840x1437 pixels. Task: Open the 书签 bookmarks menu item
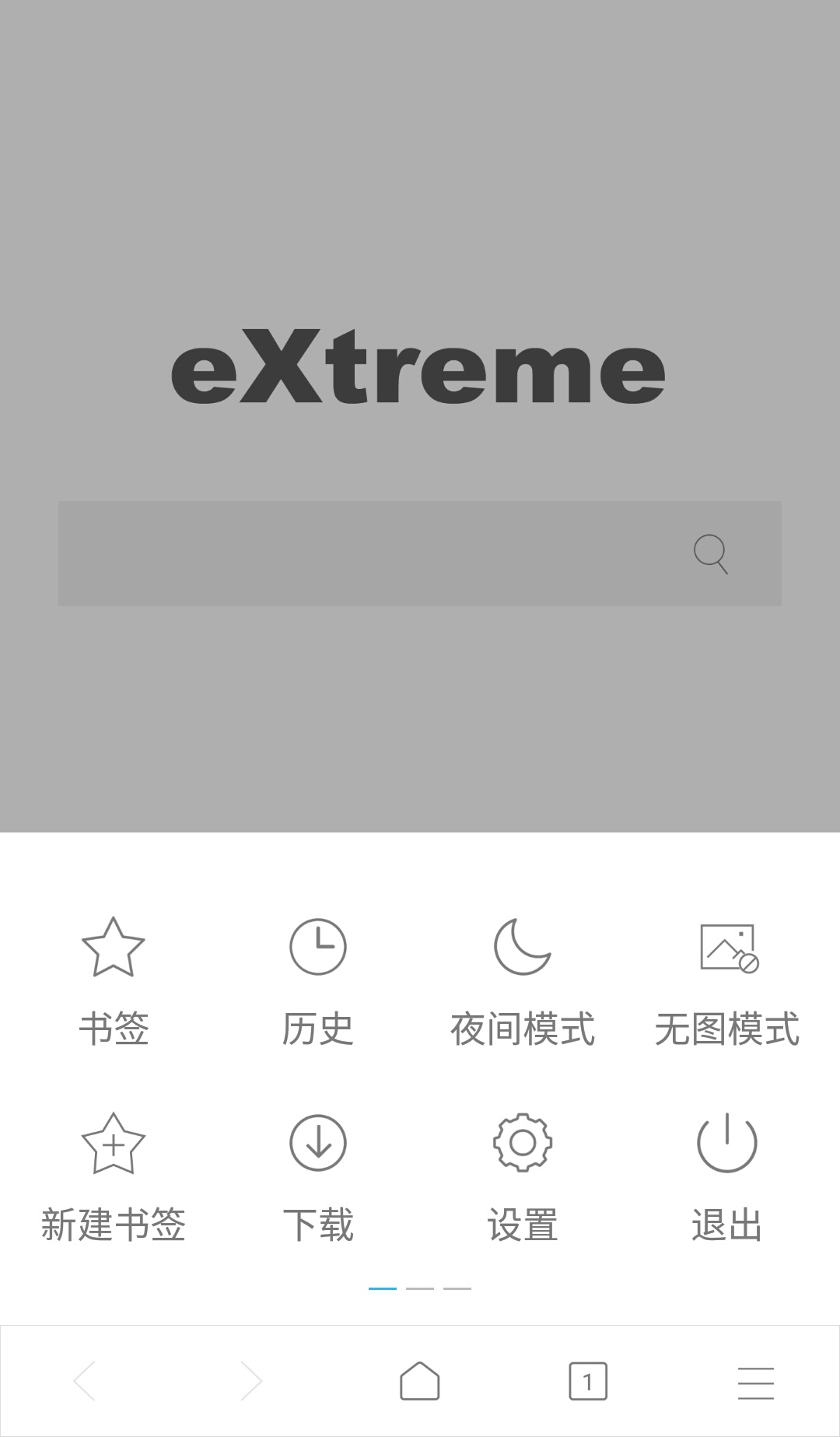114,980
